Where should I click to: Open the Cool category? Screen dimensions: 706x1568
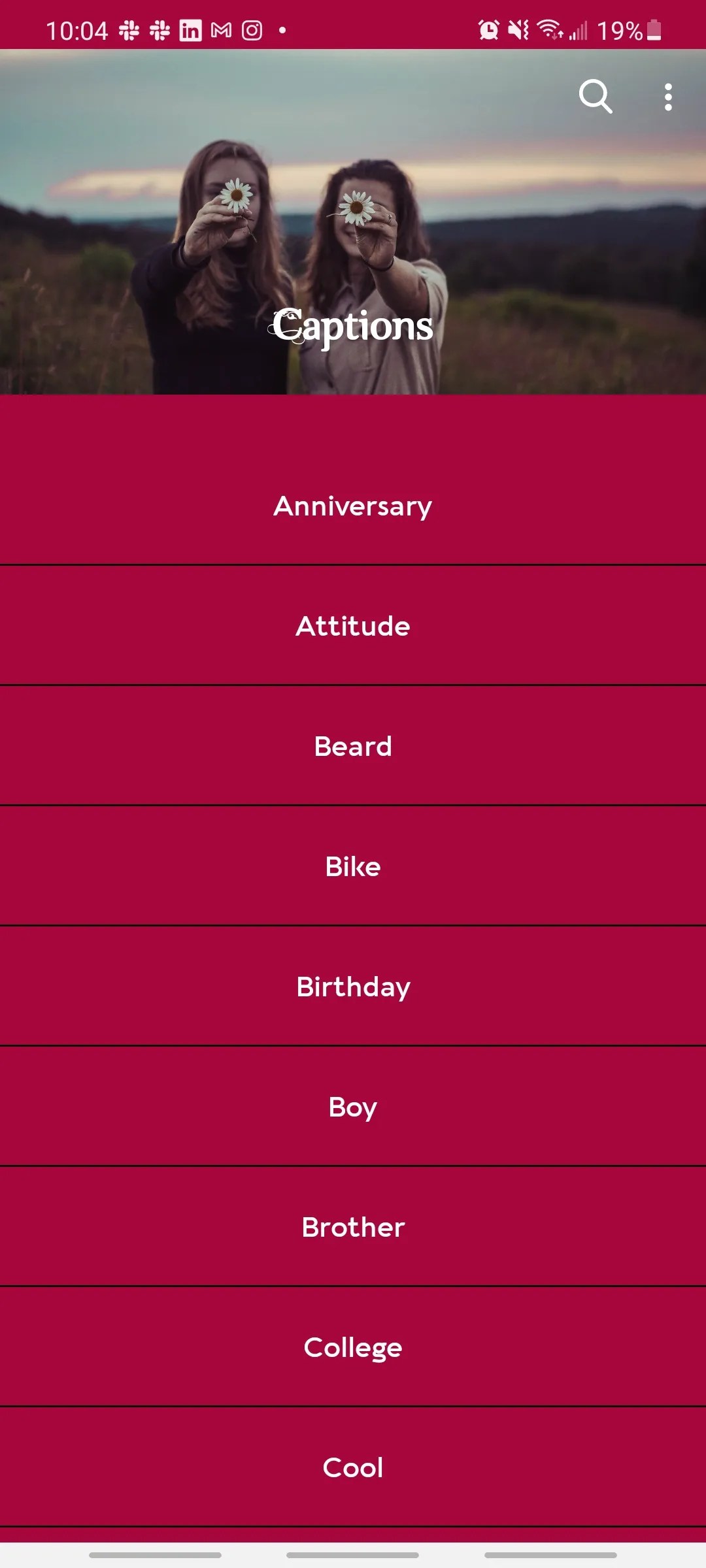(353, 1467)
